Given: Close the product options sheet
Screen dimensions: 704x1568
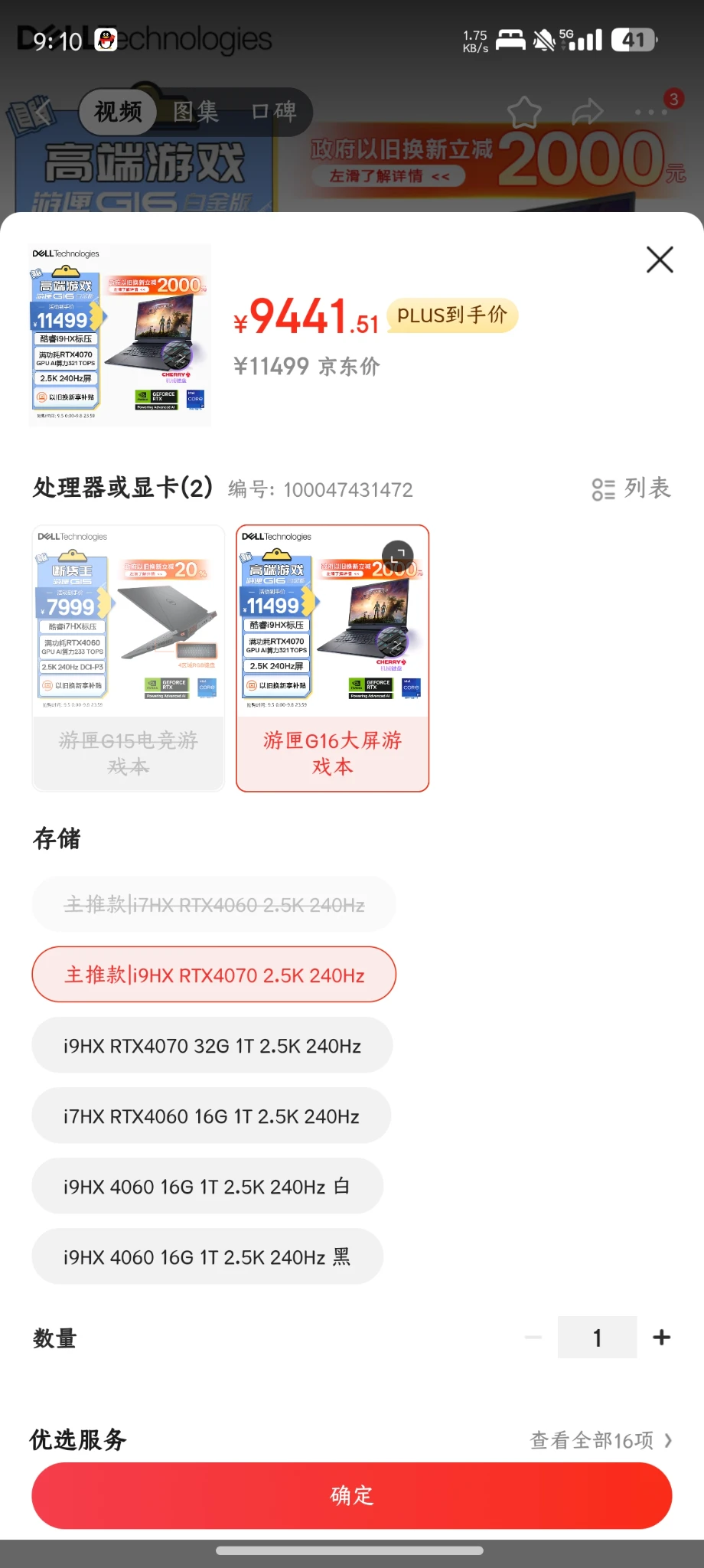Looking at the screenshot, I should (x=659, y=260).
